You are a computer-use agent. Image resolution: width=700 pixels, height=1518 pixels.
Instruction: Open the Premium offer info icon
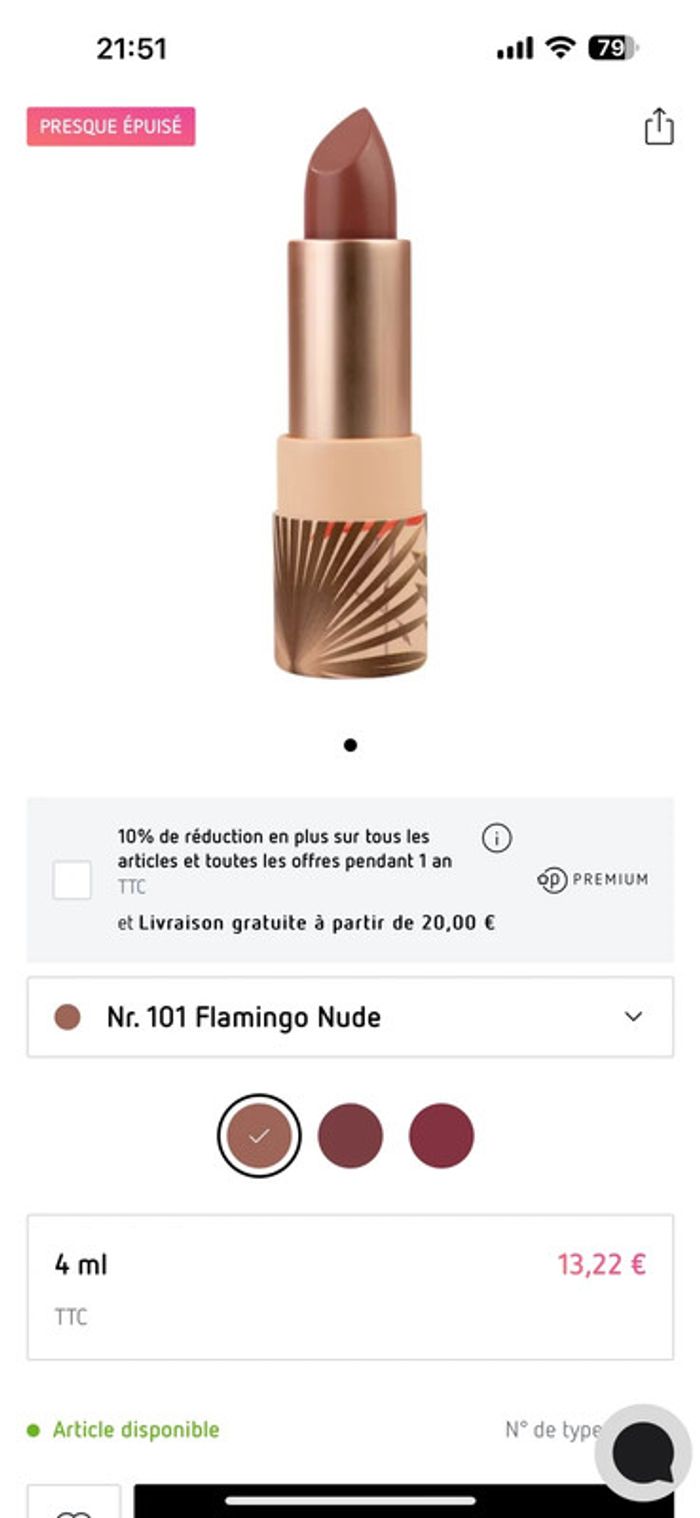tap(496, 838)
